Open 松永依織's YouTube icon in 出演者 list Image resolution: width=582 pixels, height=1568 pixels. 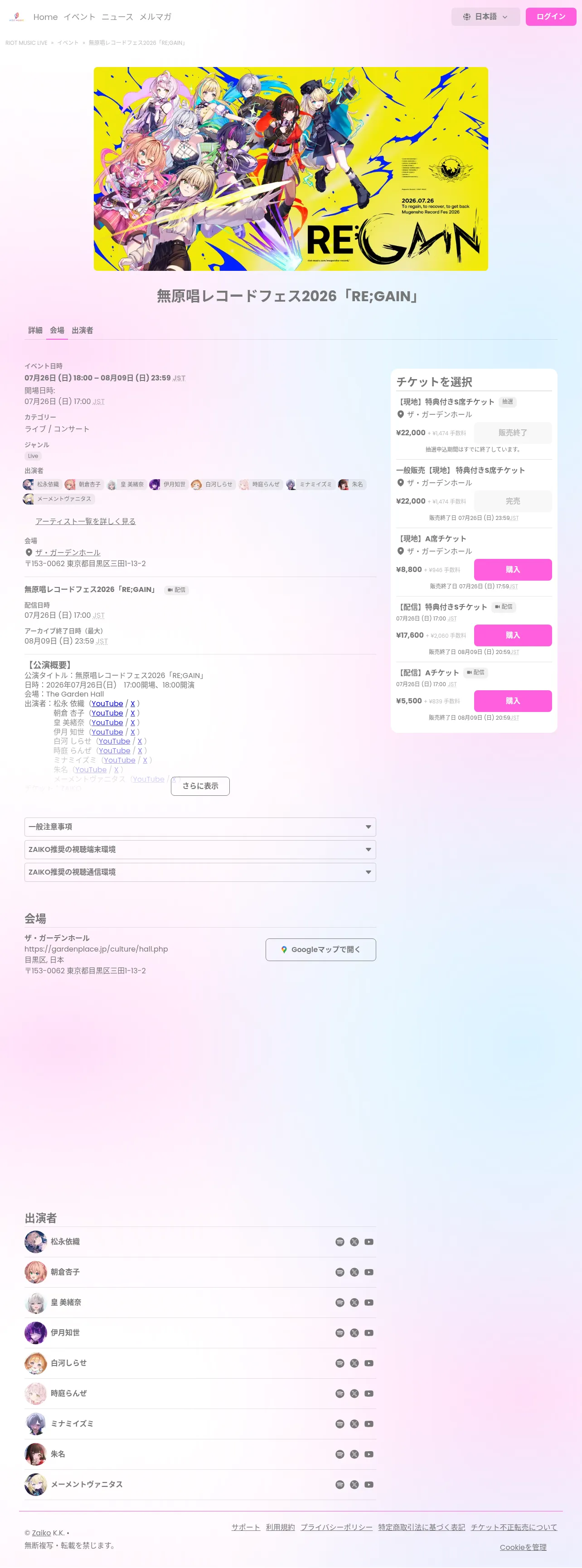click(x=369, y=1241)
